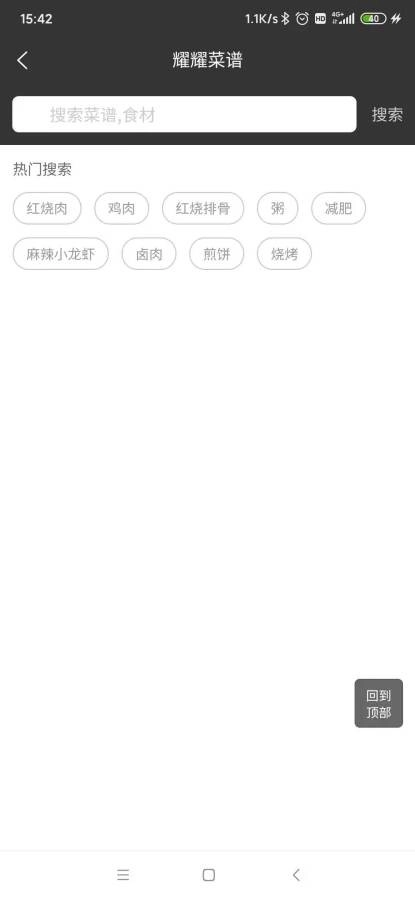Open 麻辣小龙虾 recipes chip
This screenshot has height=900, width=415.
(x=61, y=254)
